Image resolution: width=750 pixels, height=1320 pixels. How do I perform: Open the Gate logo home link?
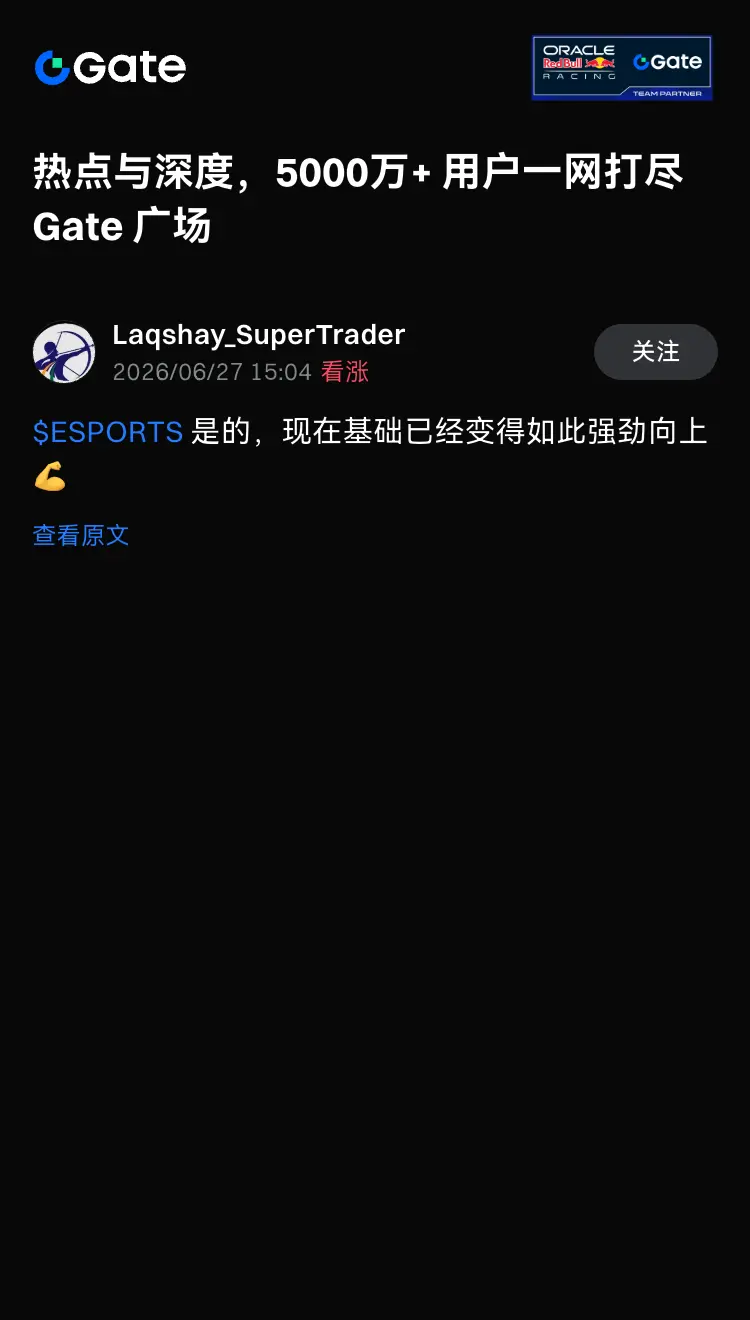pyautogui.click(x=110, y=68)
